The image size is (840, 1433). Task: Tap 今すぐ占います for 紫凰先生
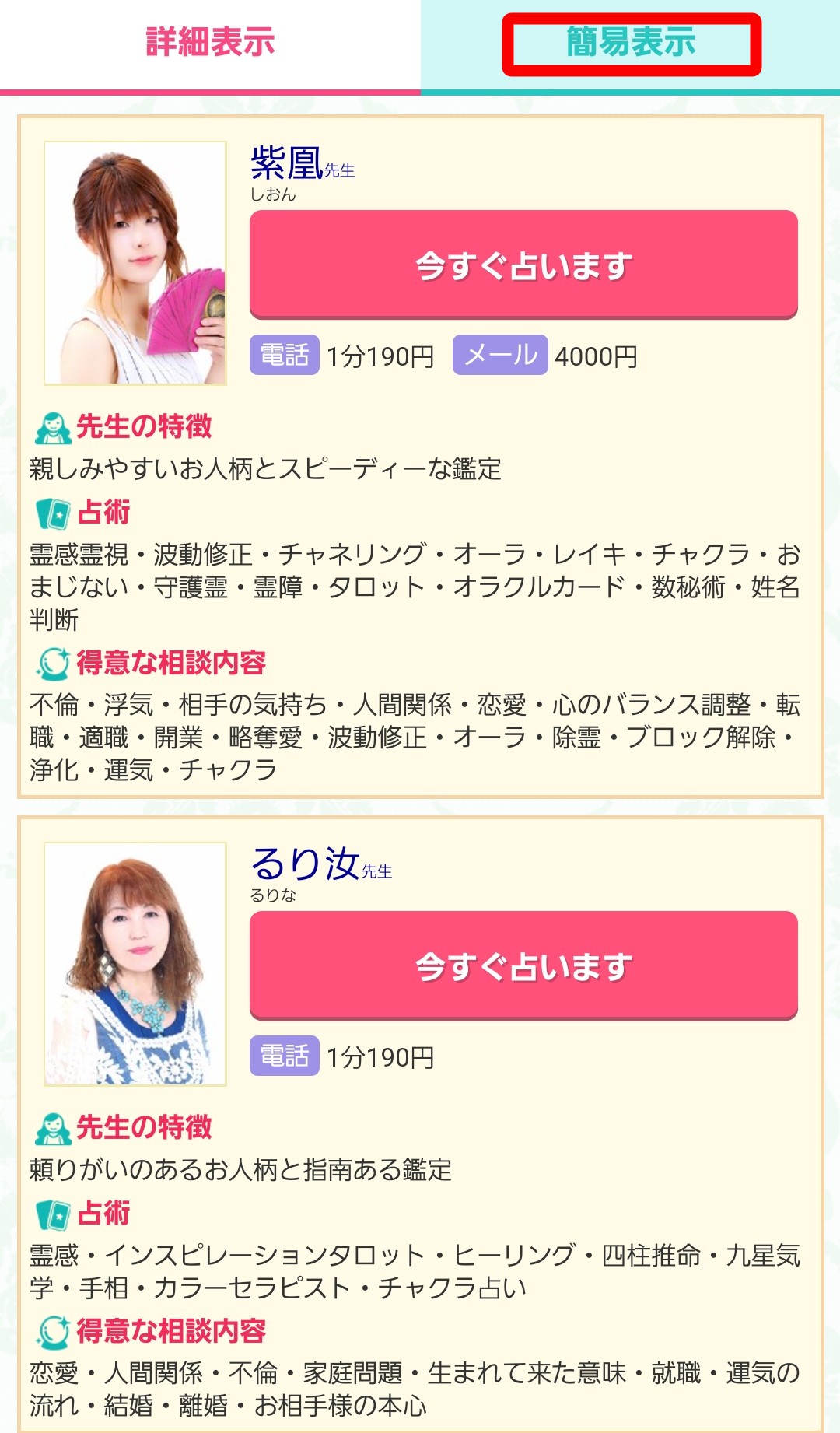523,265
